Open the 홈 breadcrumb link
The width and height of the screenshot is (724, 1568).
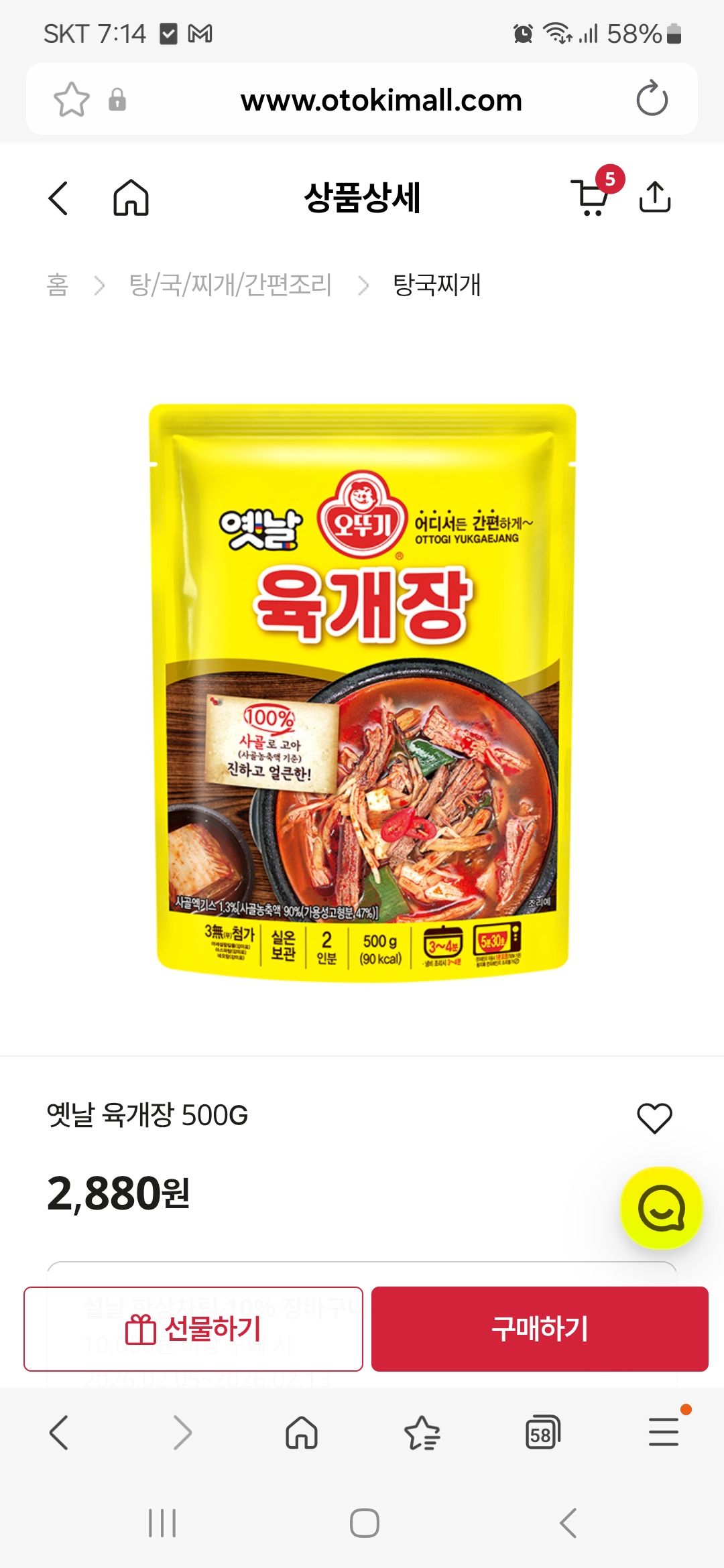pyautogui.click(x=58, y=285)
